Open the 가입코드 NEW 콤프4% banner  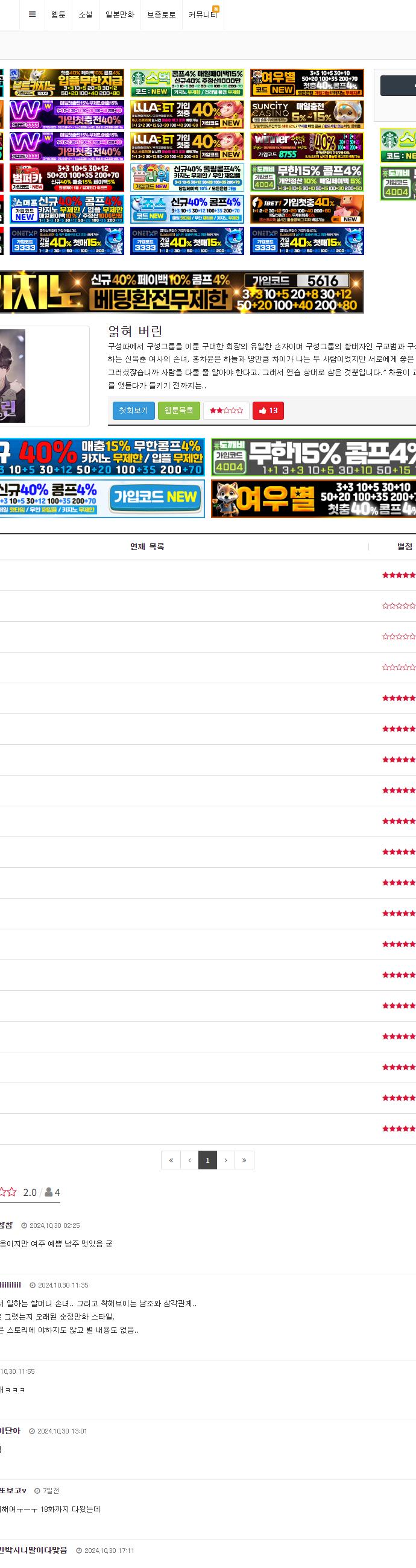pos(101,499)
